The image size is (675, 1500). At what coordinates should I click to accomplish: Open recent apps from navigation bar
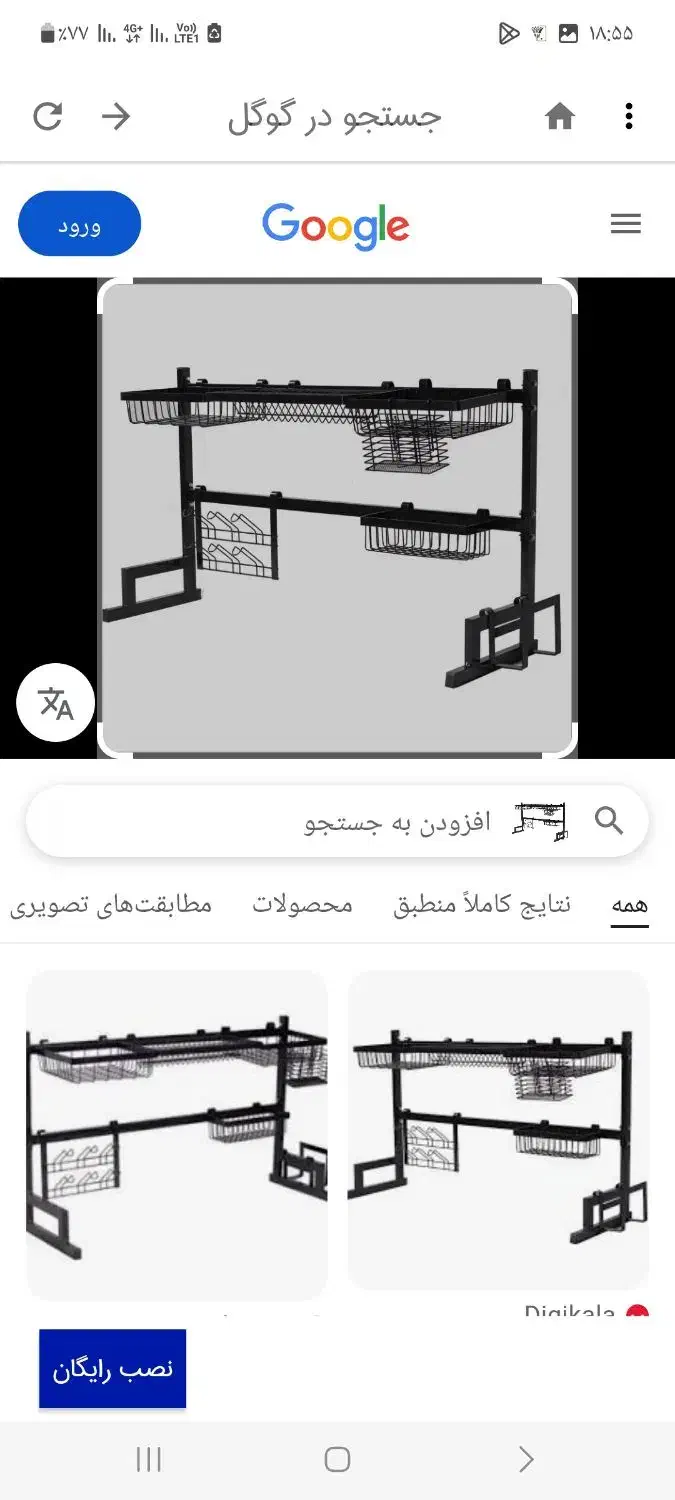tap(148, 1460)
